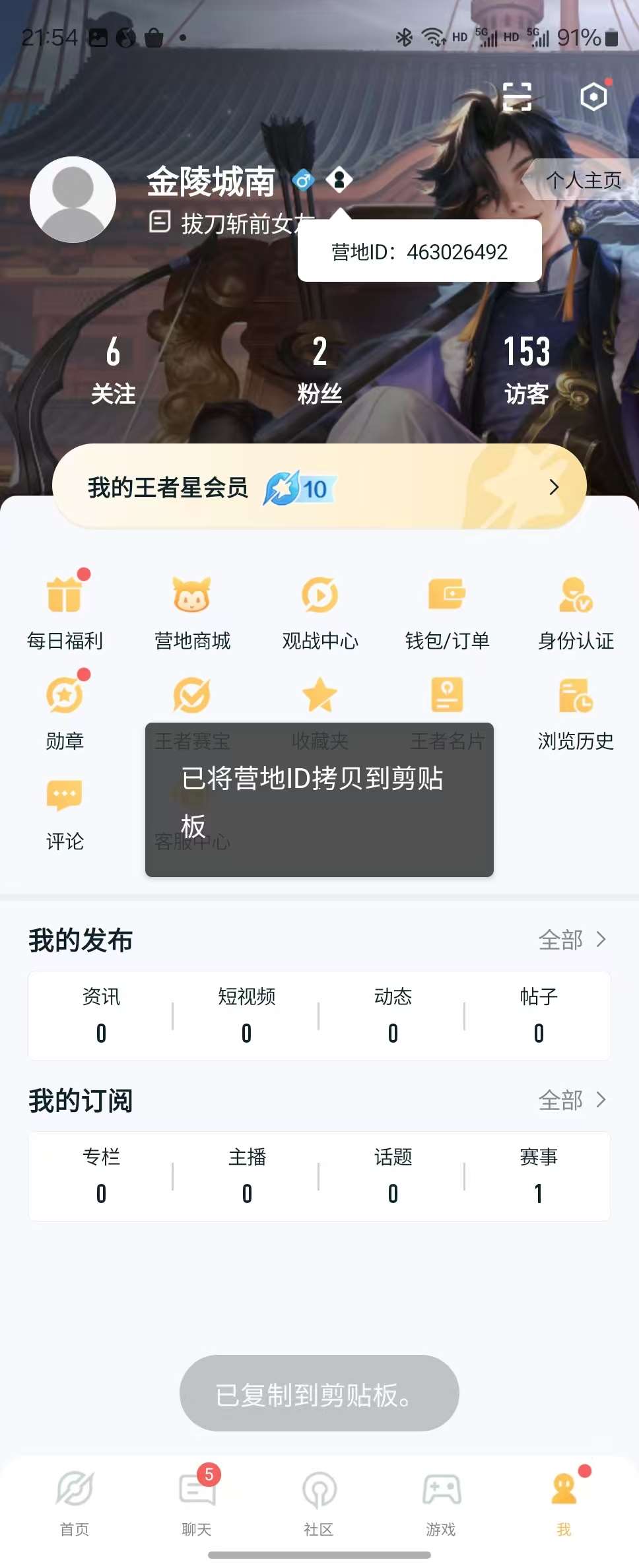View the 关注 following list
Viewport: 639px width, 1568px height.
click(x=113, y=370)
